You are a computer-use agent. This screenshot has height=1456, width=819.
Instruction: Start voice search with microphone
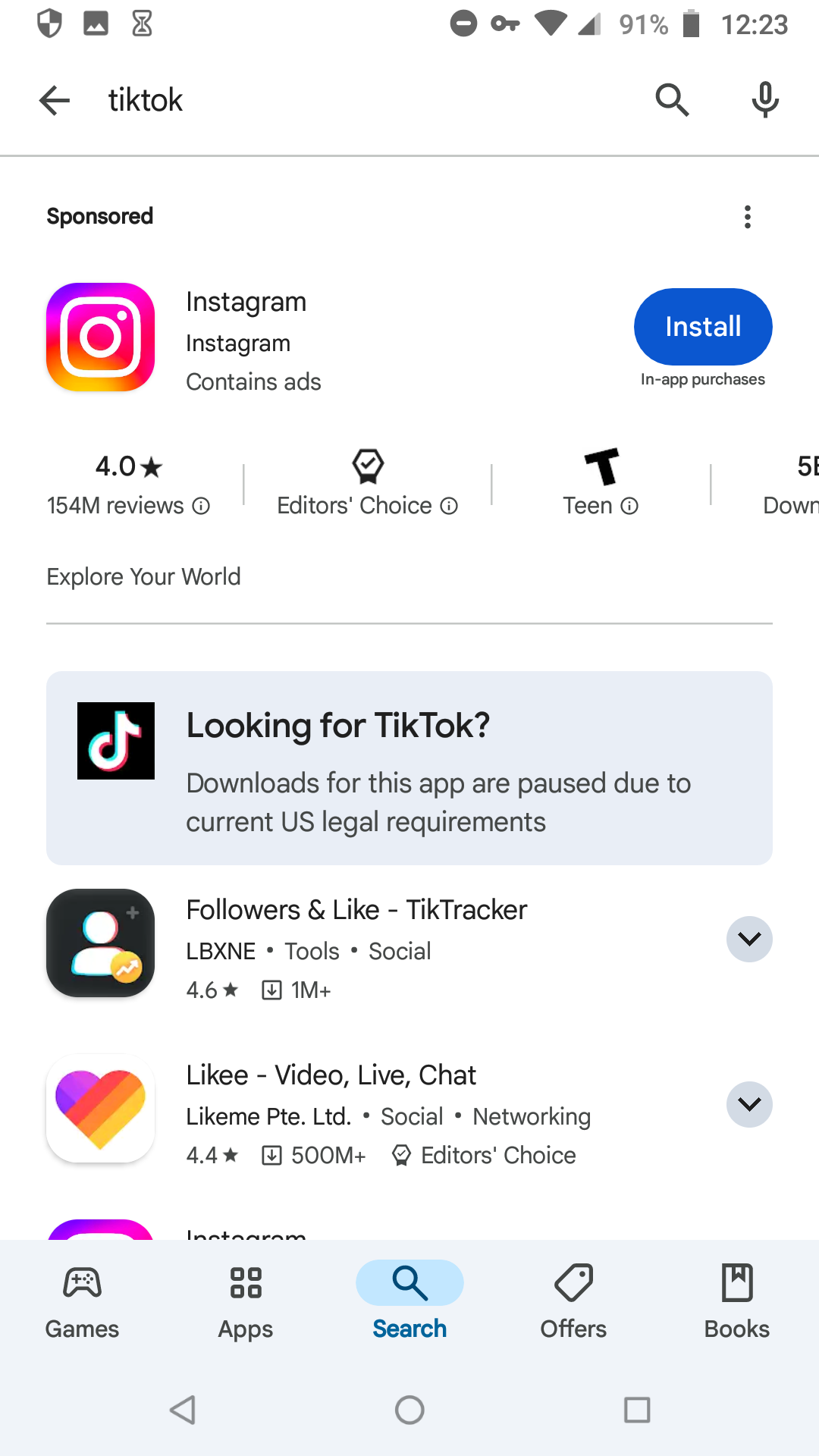pos(765,100)
